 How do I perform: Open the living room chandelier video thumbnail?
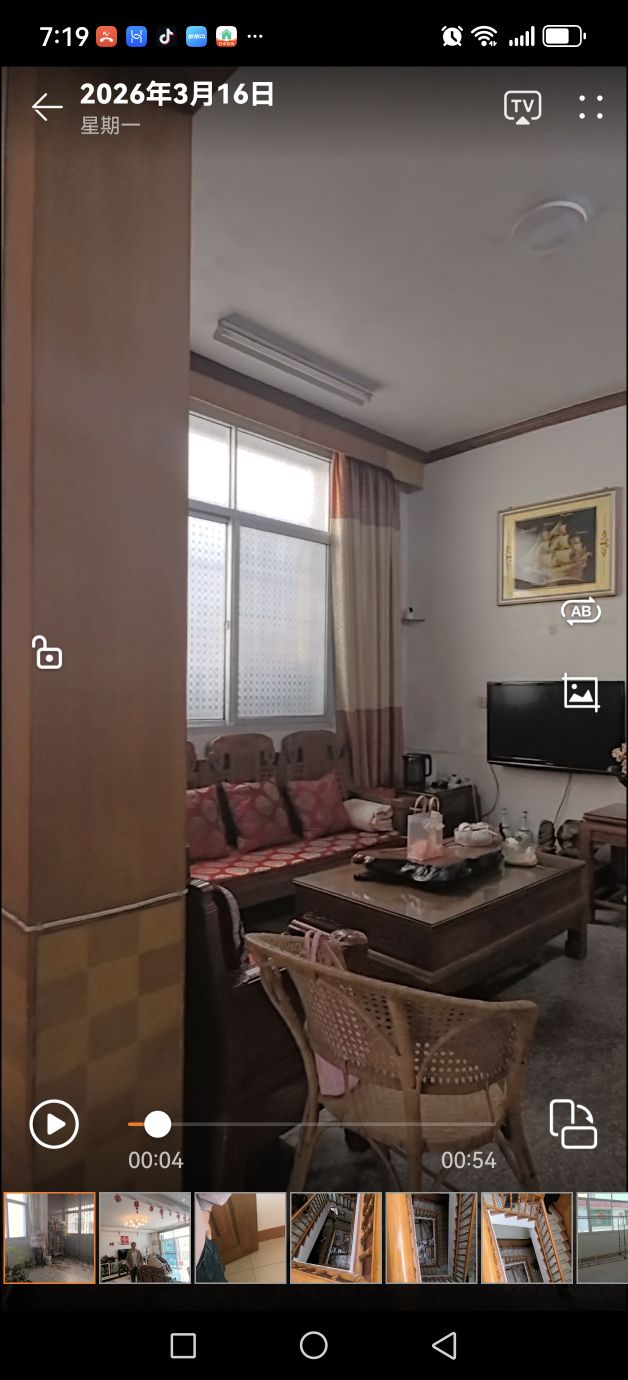(145, 1237)
